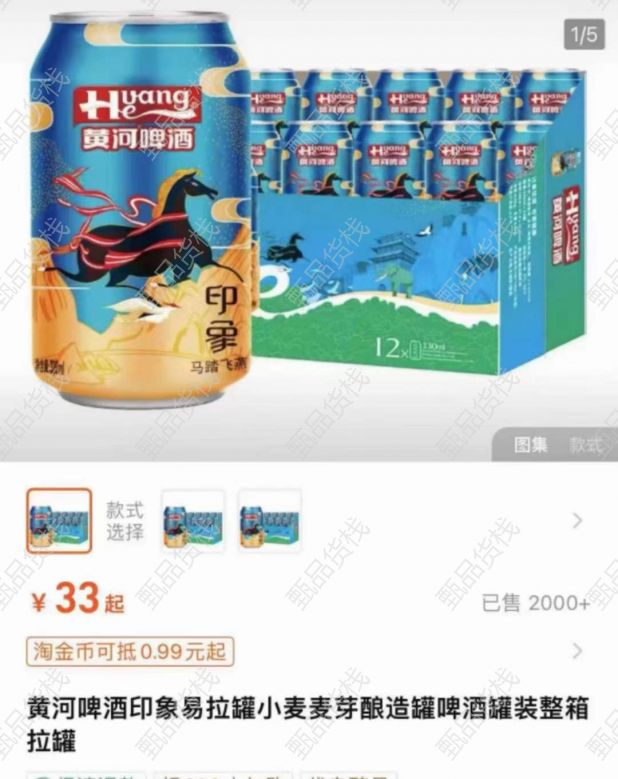Expand the 款式选择 options chevron

(577, 520)
